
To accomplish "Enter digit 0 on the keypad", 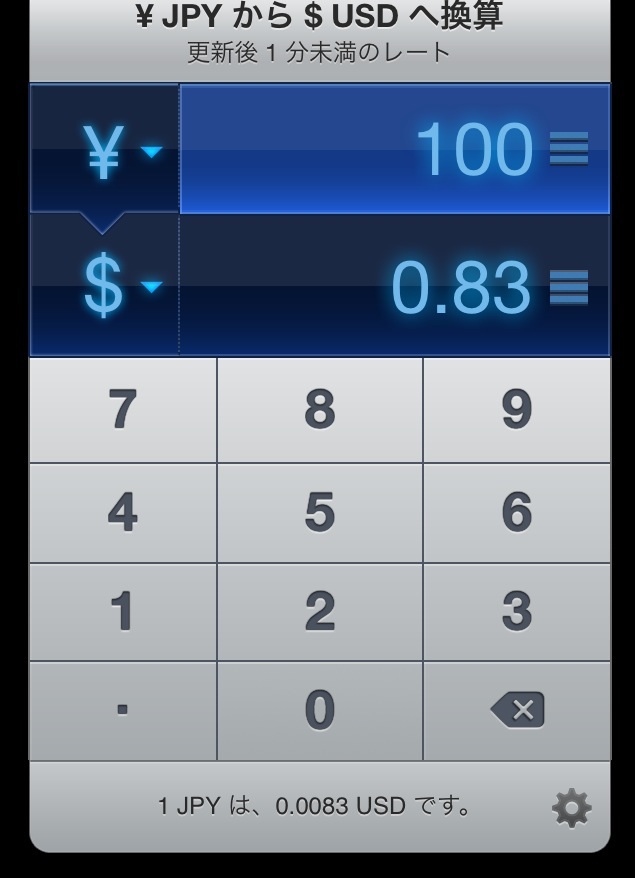I will [x=320, y=710].
